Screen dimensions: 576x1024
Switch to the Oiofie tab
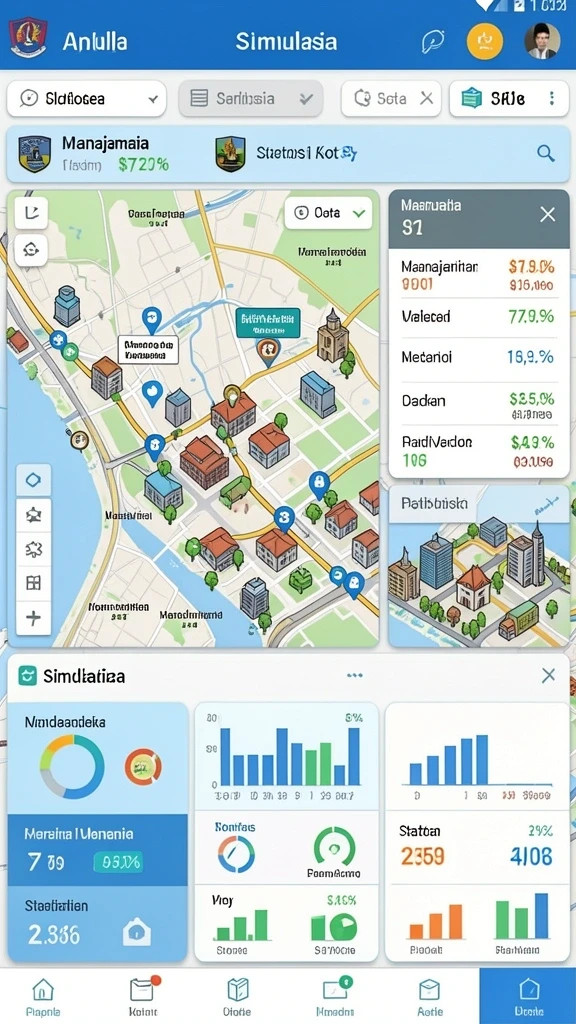coord(237,997)
